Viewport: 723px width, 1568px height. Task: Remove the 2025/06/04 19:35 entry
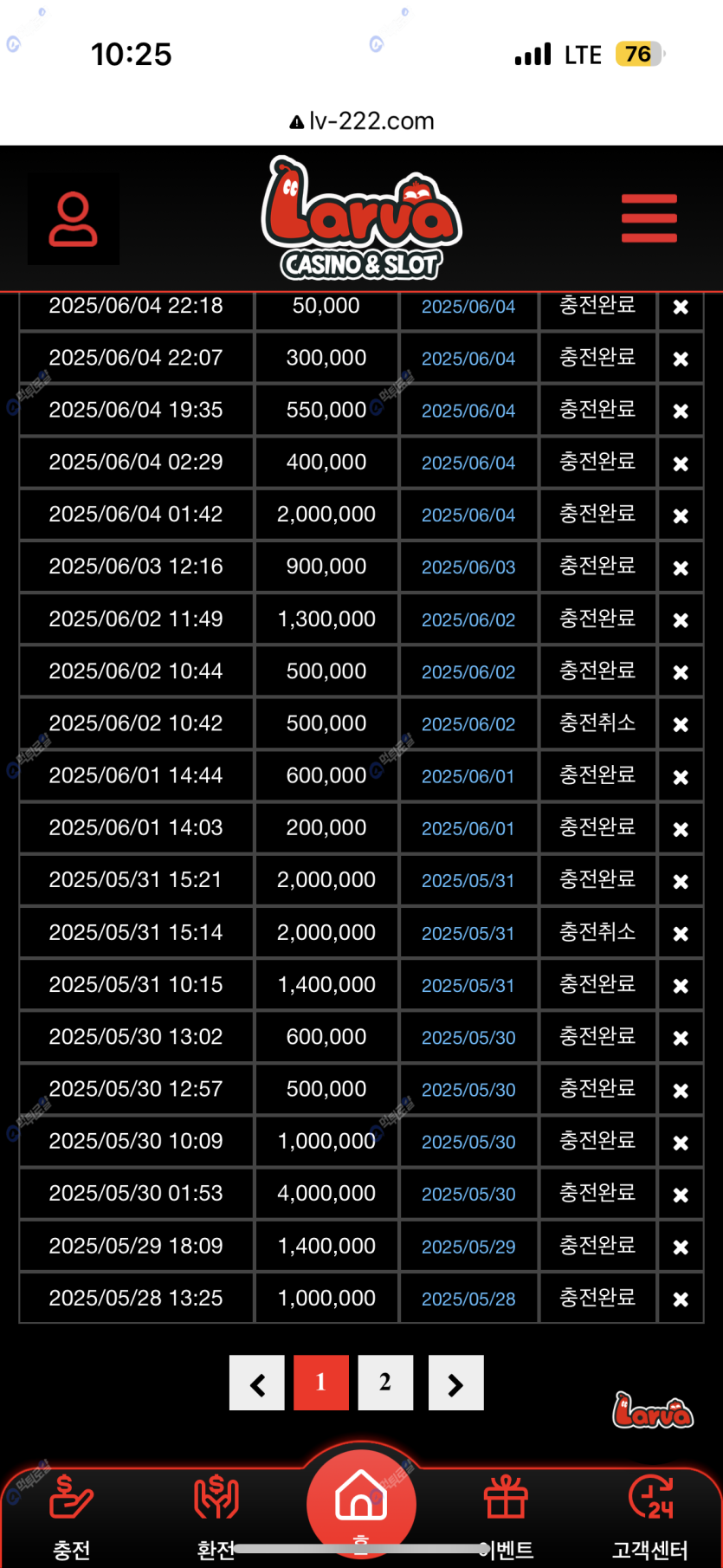[681, 411]
